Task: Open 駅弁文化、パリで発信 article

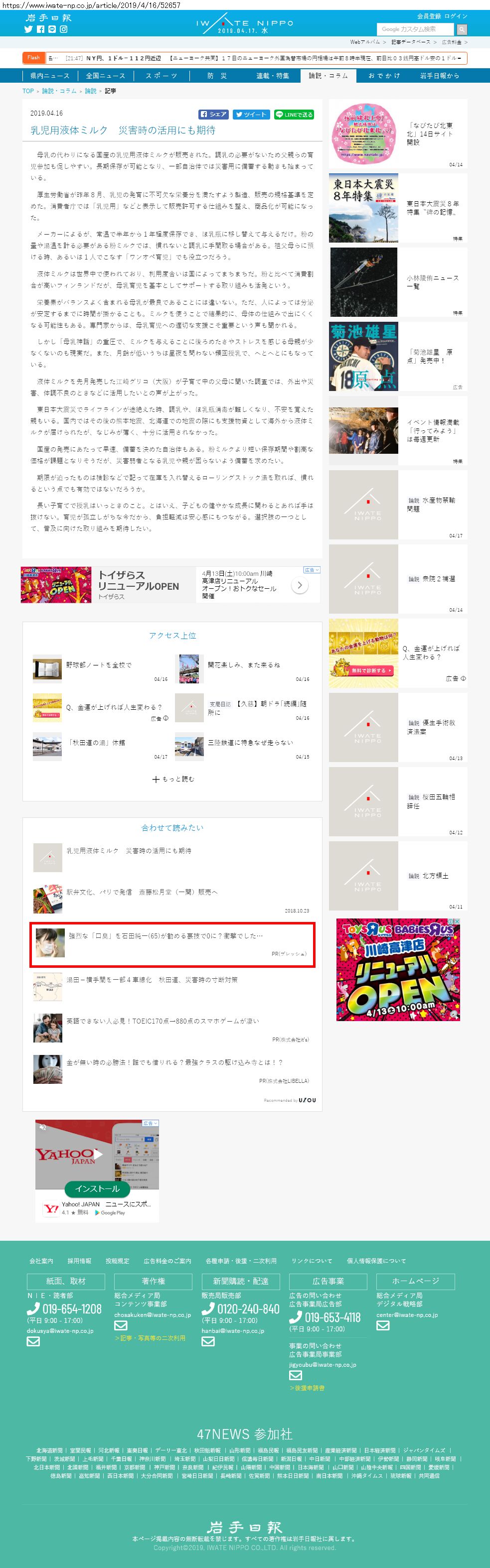Action: coord(142,892)
